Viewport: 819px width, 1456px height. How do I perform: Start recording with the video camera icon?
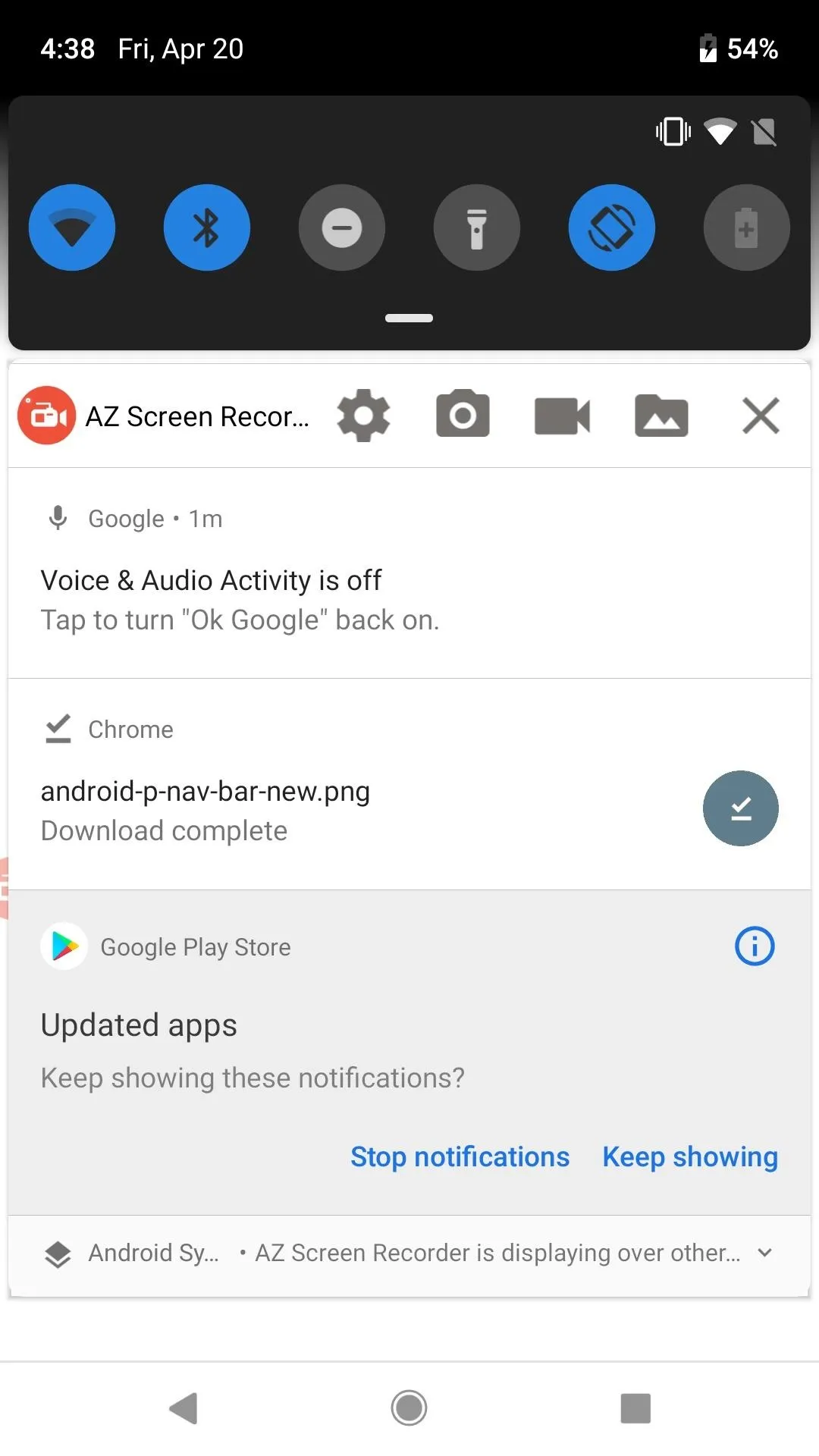tap(562, 416)
